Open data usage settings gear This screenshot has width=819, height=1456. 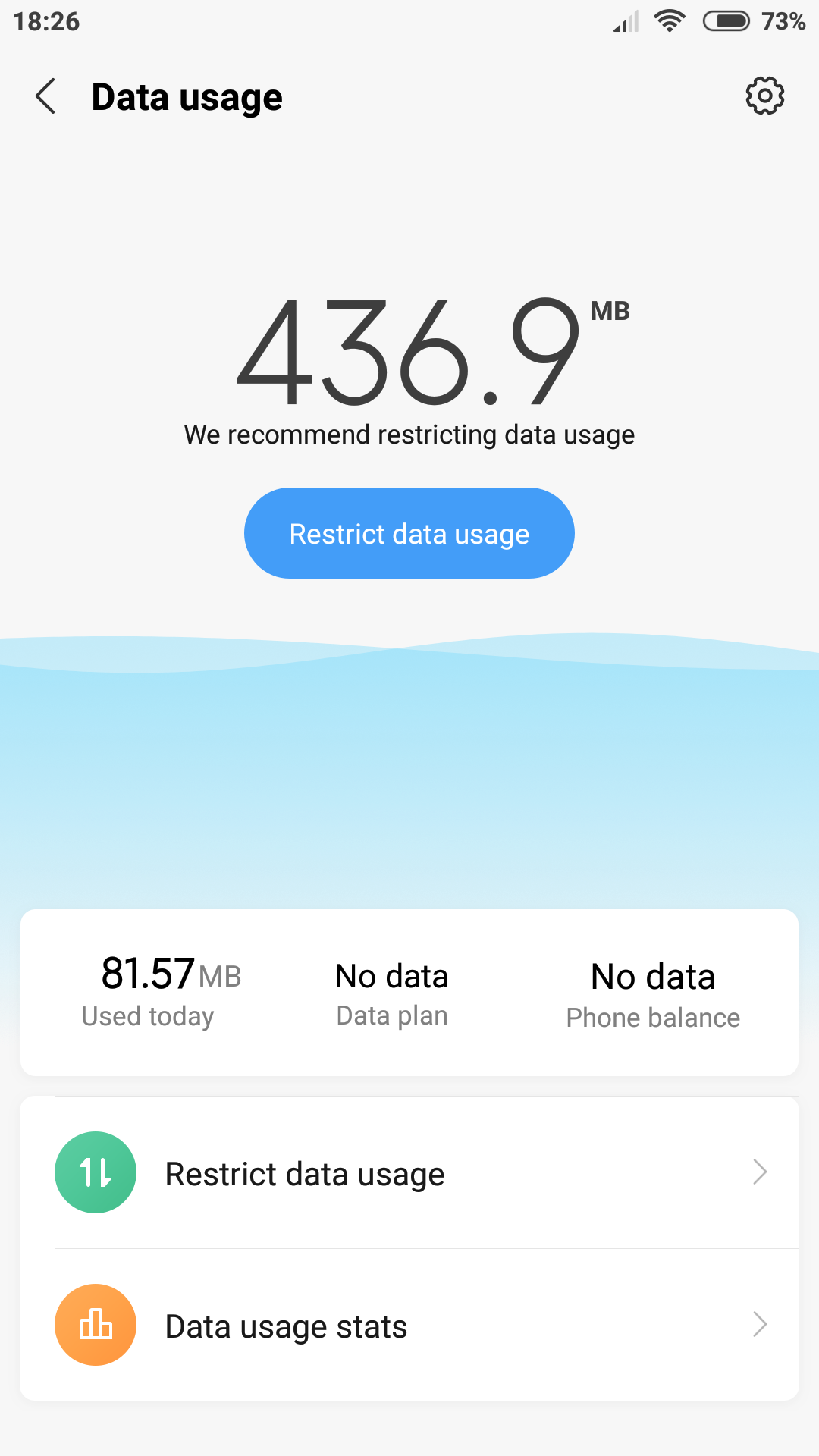tap(764, 96)
